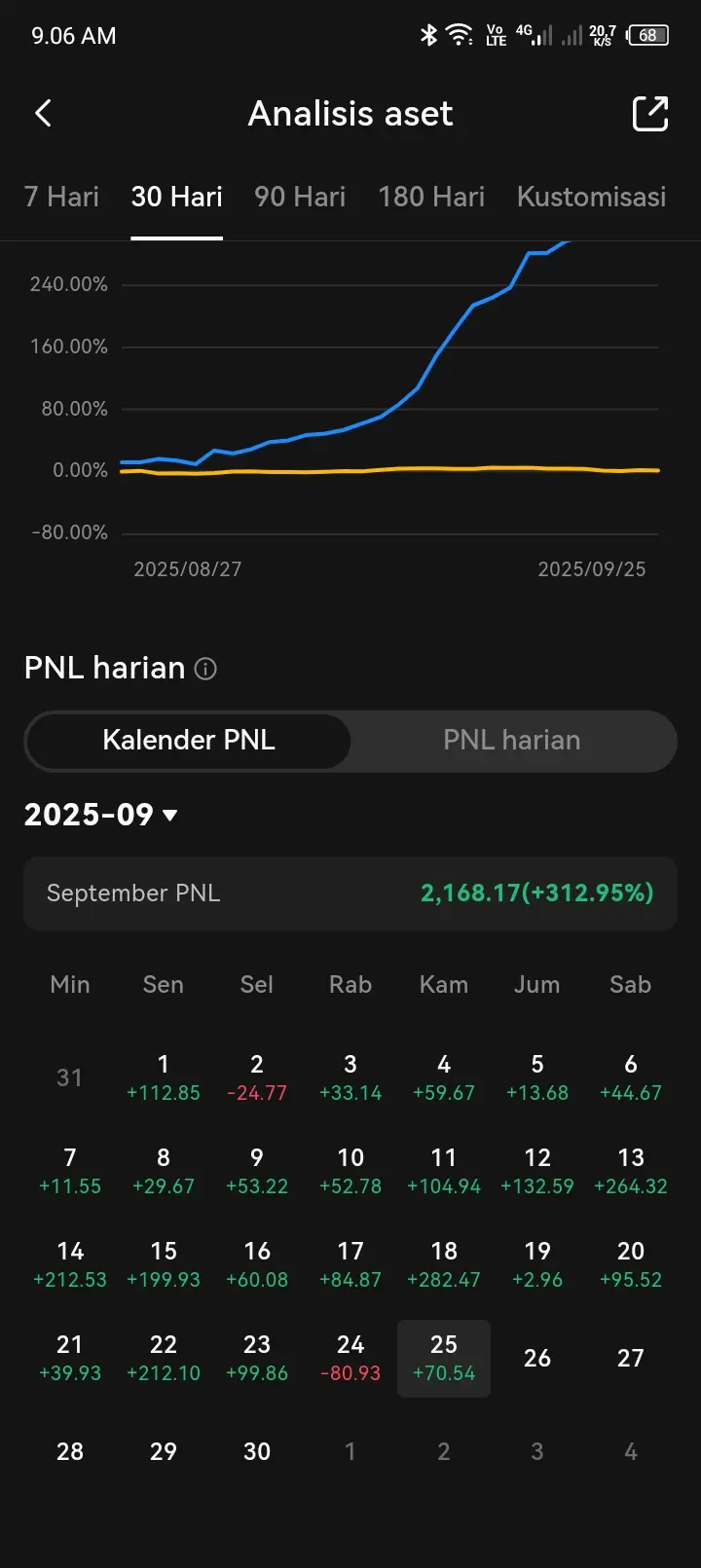Select the Kalender PNL segment
This screenshot has width=701, height=1568.
point(189,741)
